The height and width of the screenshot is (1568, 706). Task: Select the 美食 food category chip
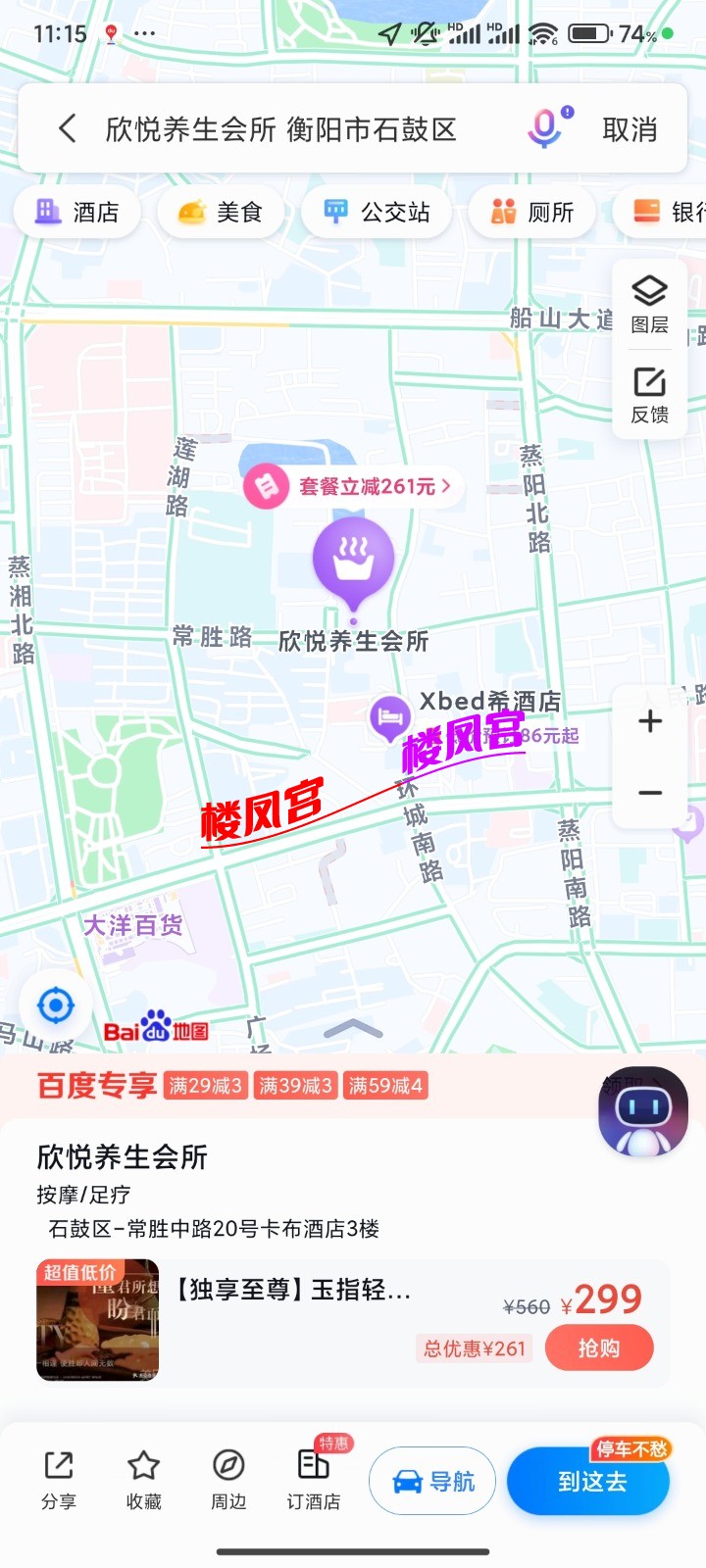click(x=221, y=212)
